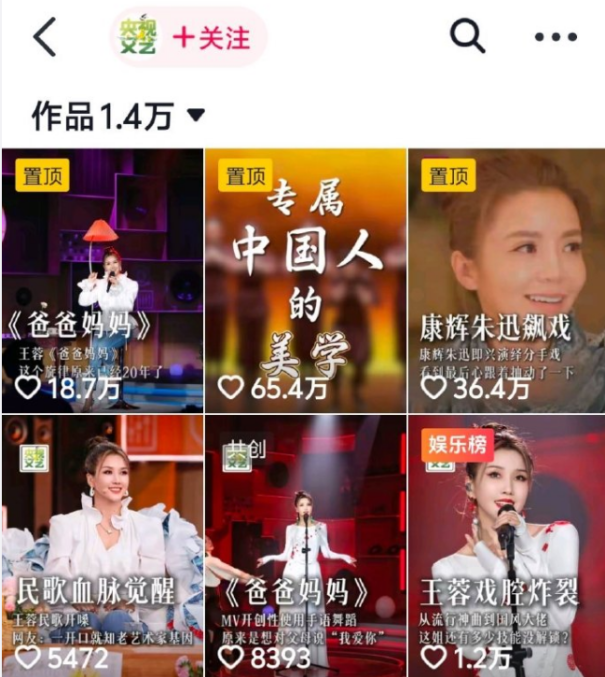Viewport: 605px width, 677px height.
Task: Search this account's videos
Action: (466, 37)
